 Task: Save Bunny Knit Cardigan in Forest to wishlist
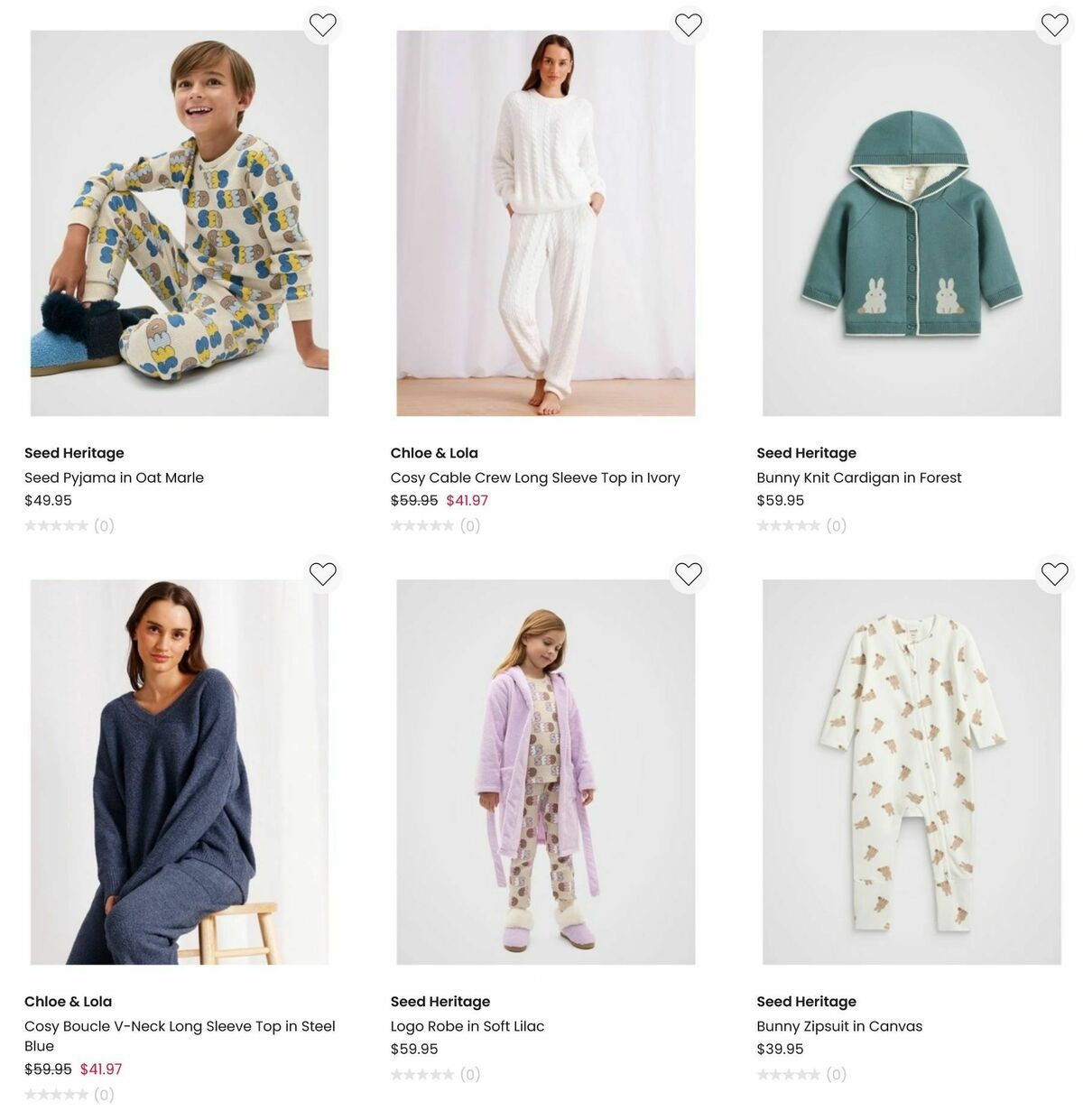click(x=1054, y=24)
